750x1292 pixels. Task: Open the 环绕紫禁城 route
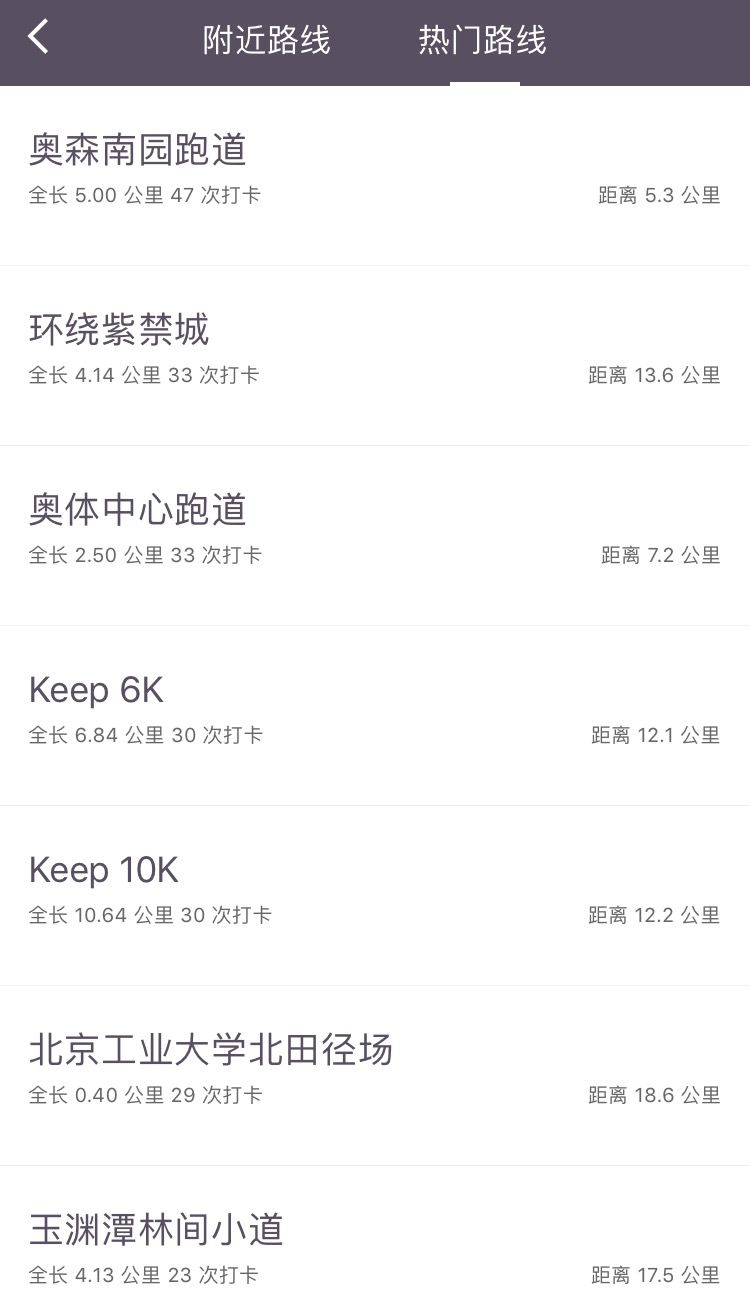119,330
